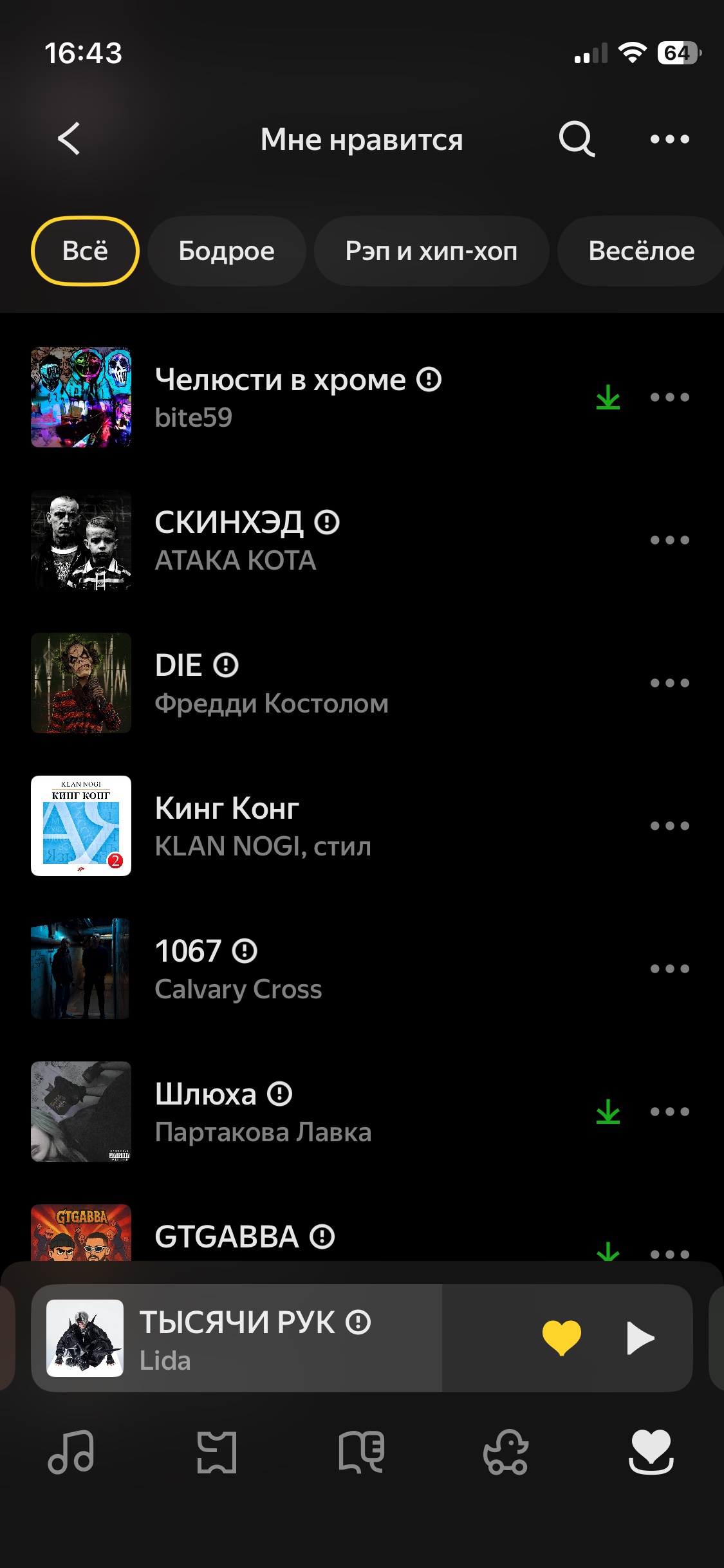
Task: Open options for СКИНХЭД track
Action: [669, 540]
